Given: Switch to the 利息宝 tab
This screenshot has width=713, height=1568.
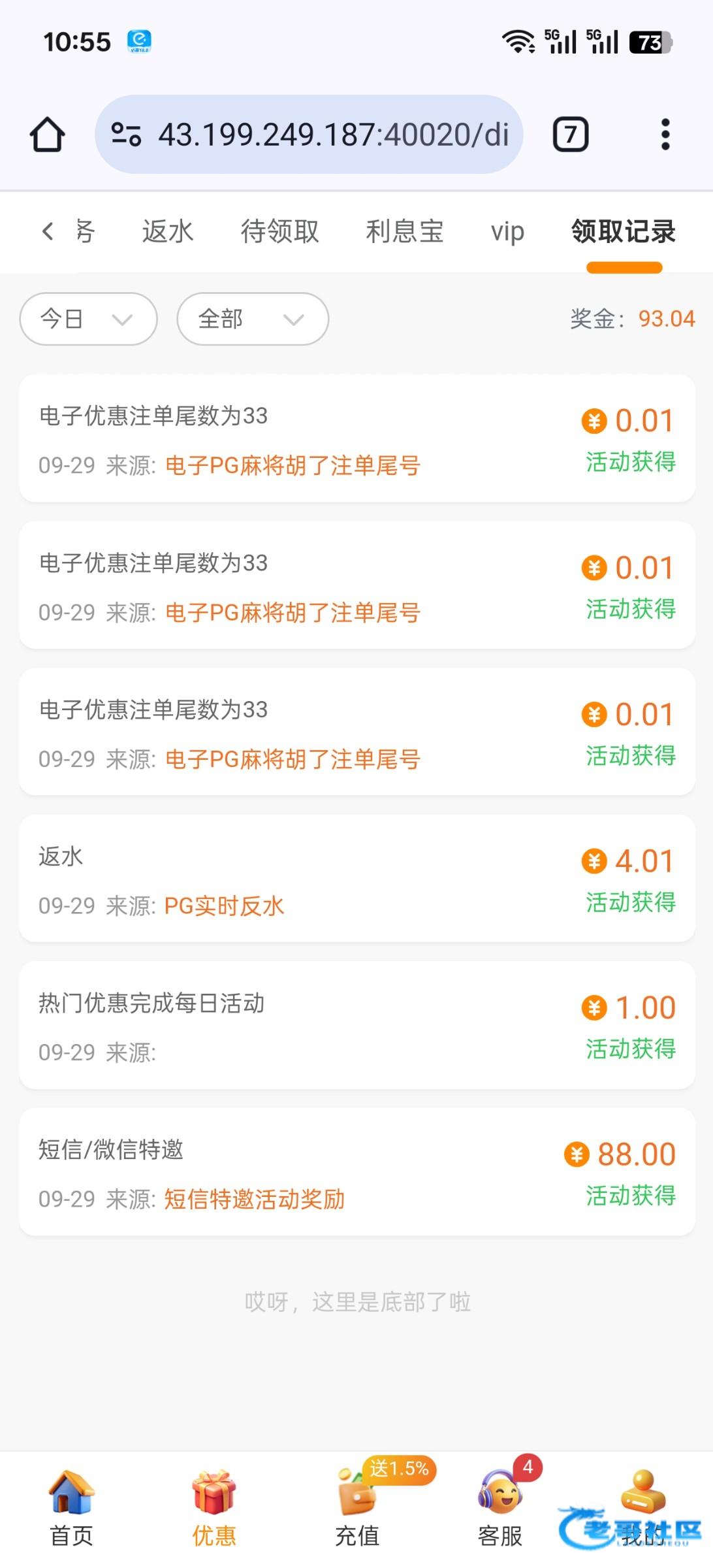Looking at the screenshot, I should (404, 231).
